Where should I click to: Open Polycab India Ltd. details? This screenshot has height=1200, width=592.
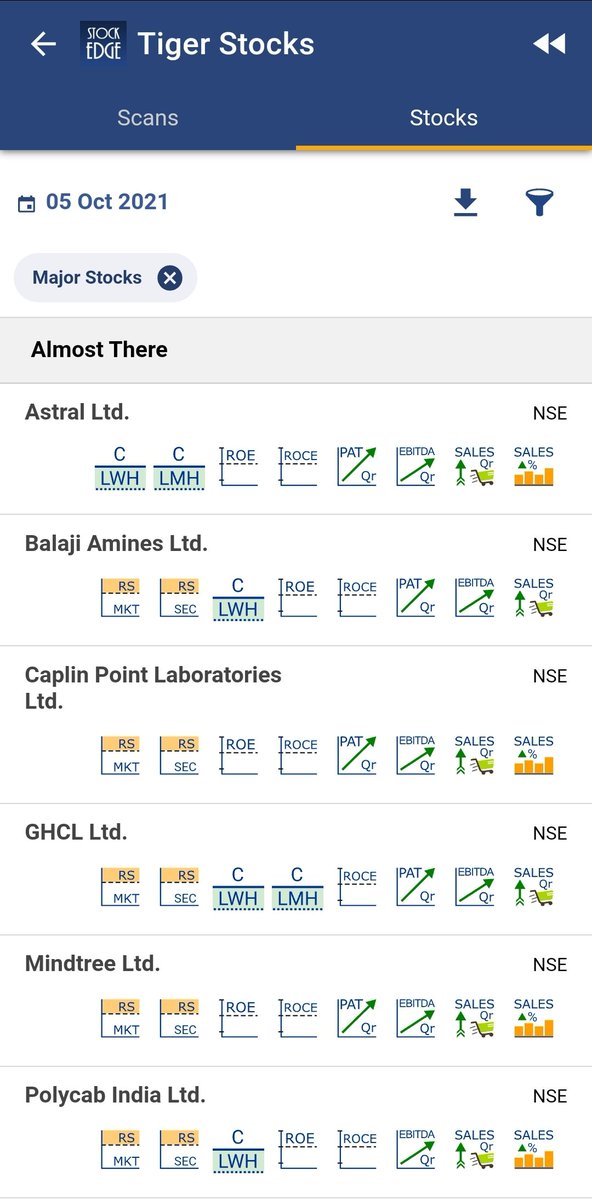pyautogui.click(x=296, y=1132)
